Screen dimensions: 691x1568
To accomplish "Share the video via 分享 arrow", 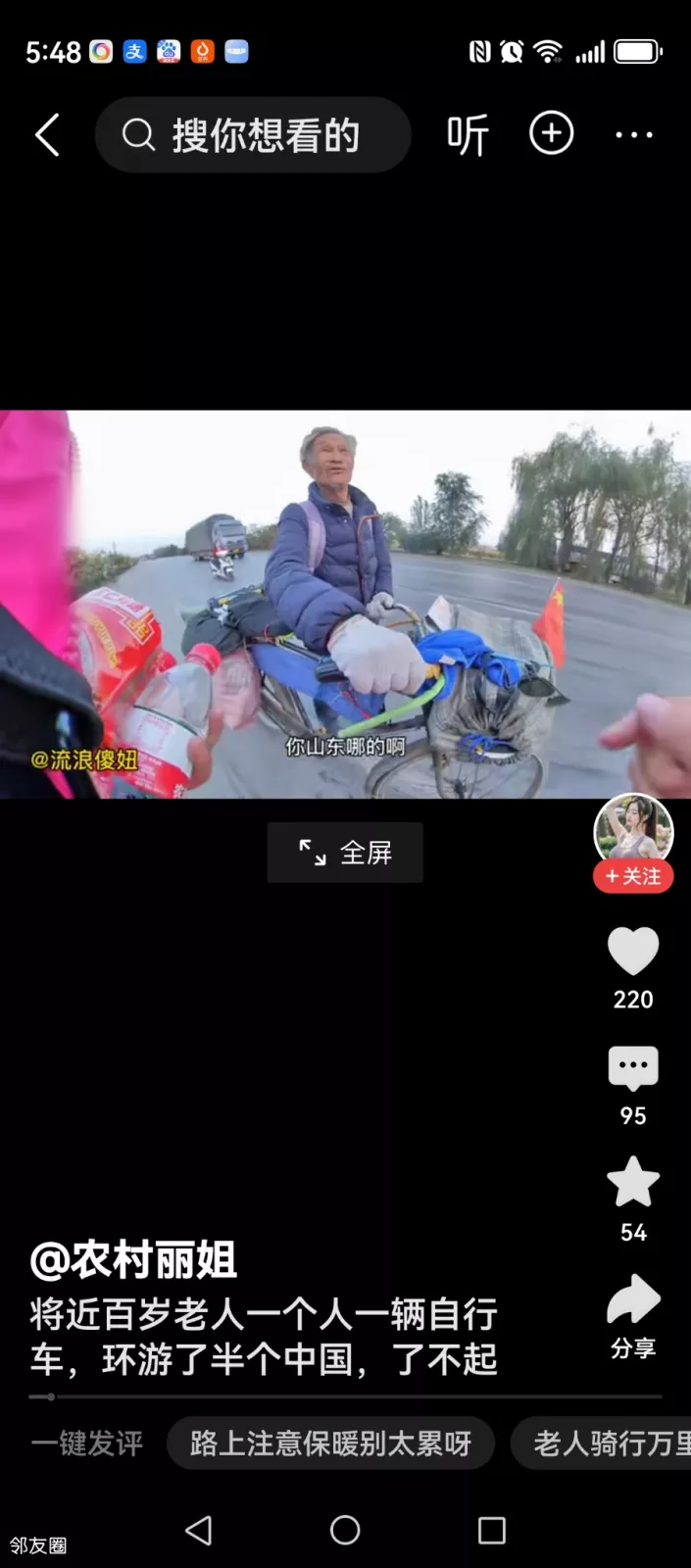I will click(x=633, y=1301).
